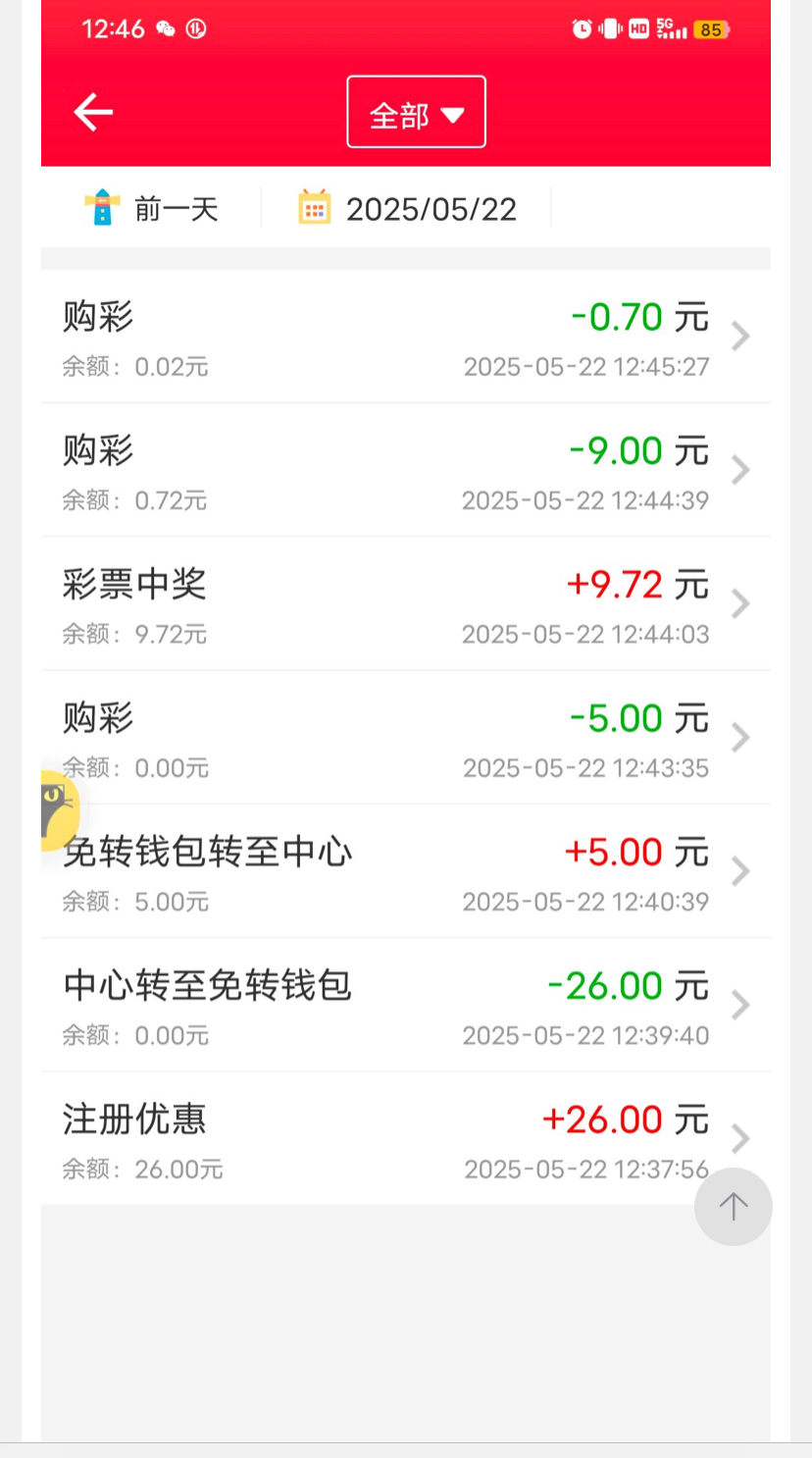Open the 购彩 record of -0.70 元
812x1458 pixels.
tap(405, 337)
